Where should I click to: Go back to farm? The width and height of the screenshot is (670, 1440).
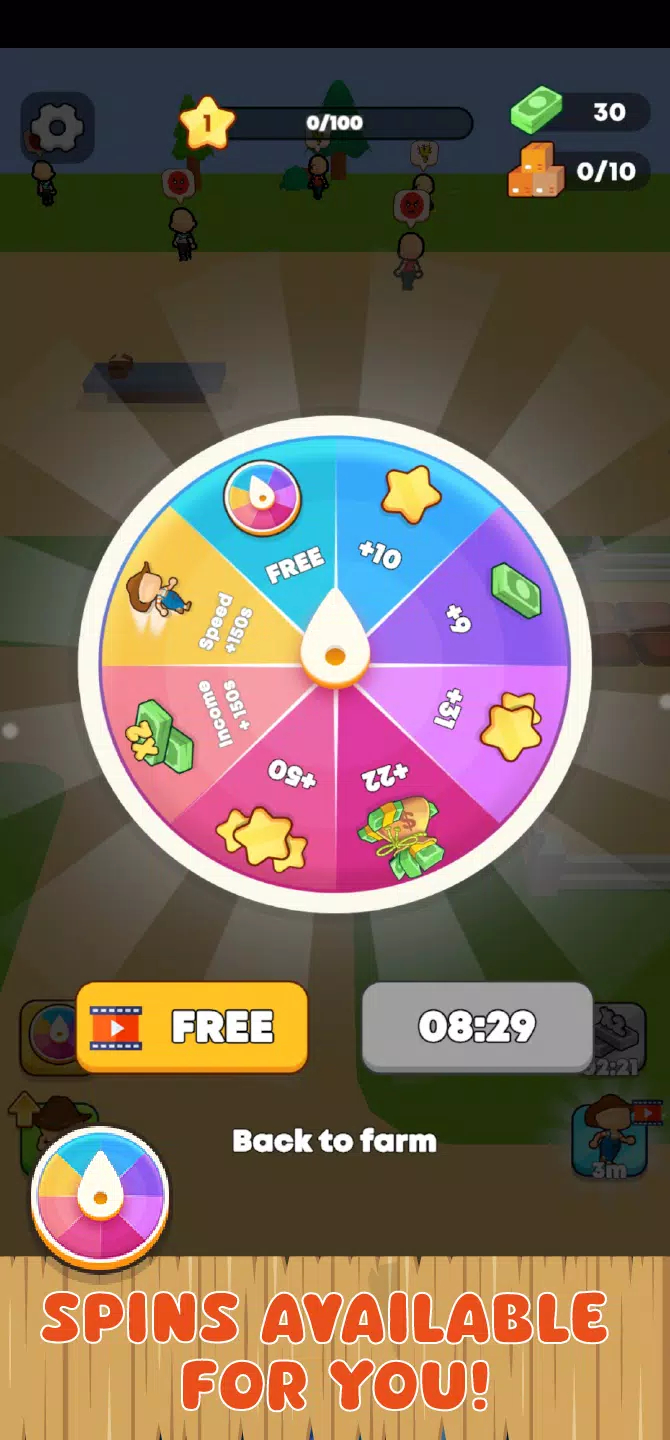[334, 1141]
